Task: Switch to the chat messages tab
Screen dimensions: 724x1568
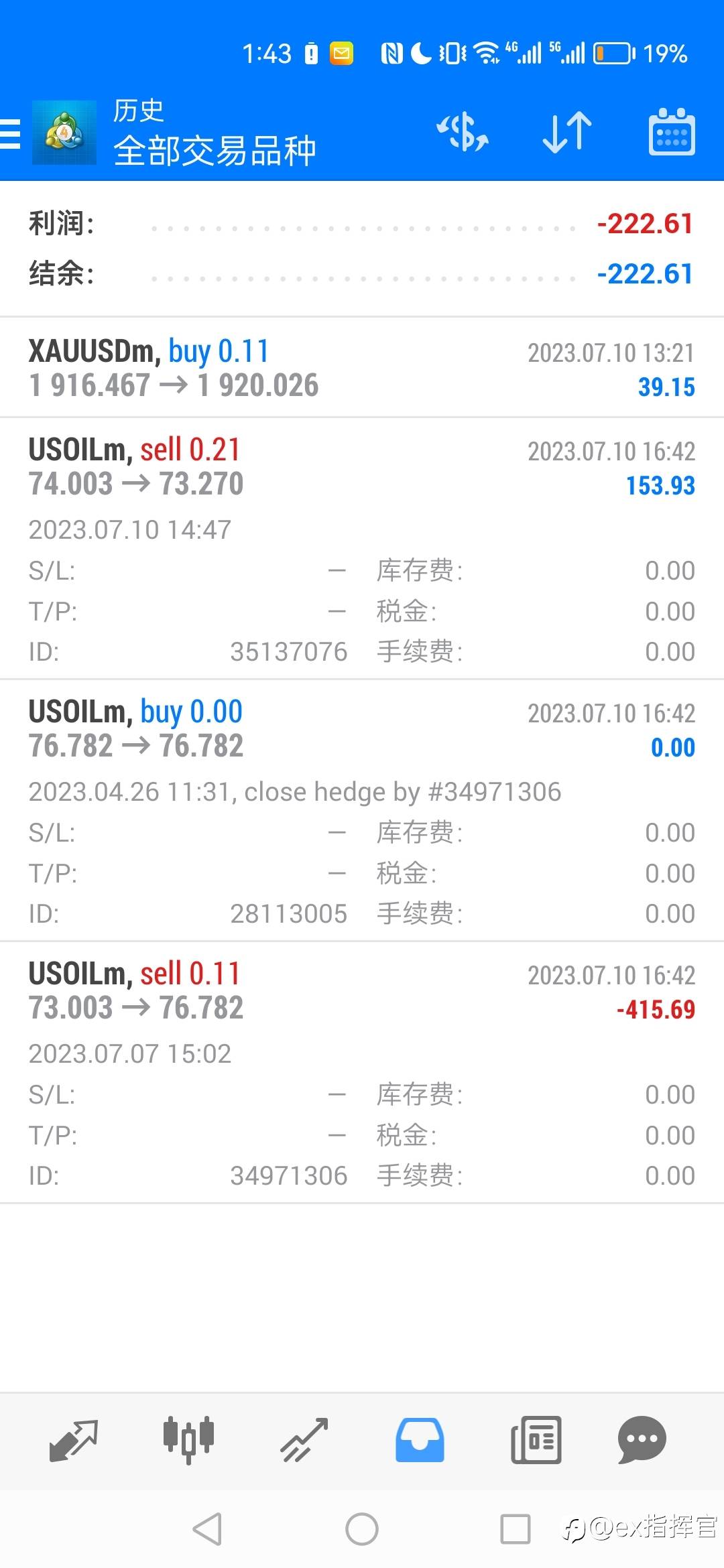Action: pyautogui.click(x=642, y=1440)
